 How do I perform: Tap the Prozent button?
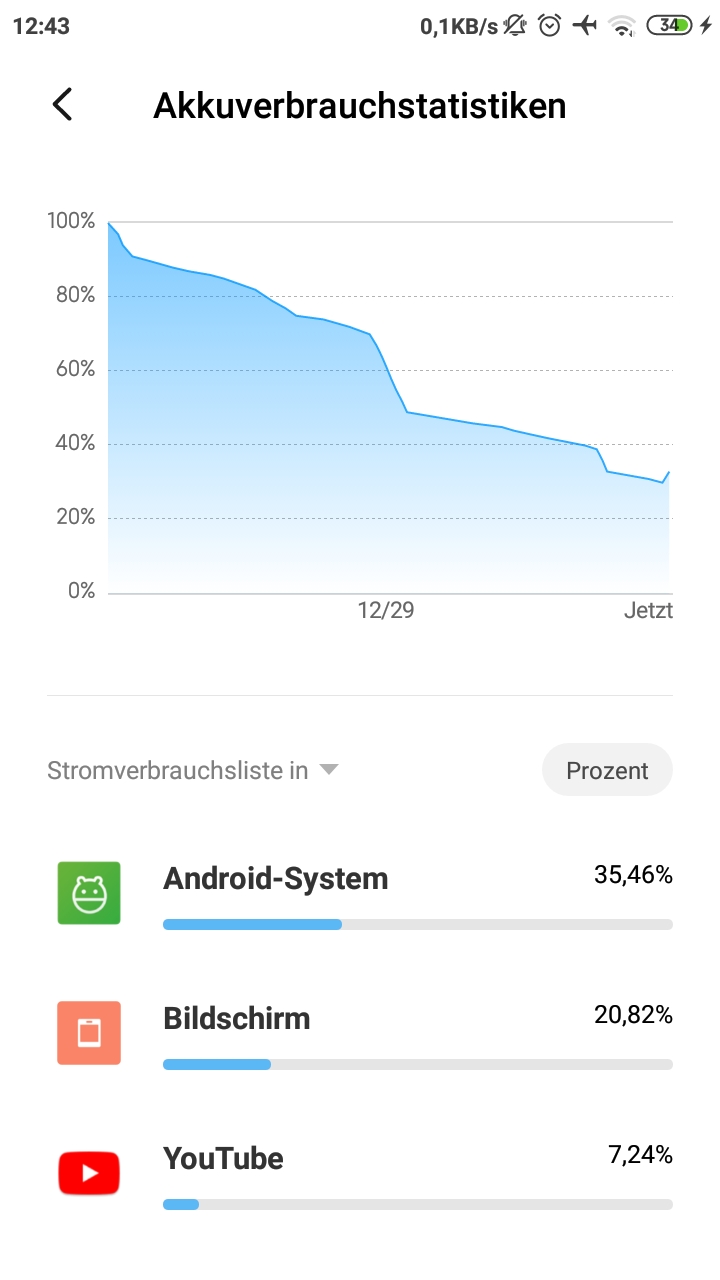pos(607,770)
